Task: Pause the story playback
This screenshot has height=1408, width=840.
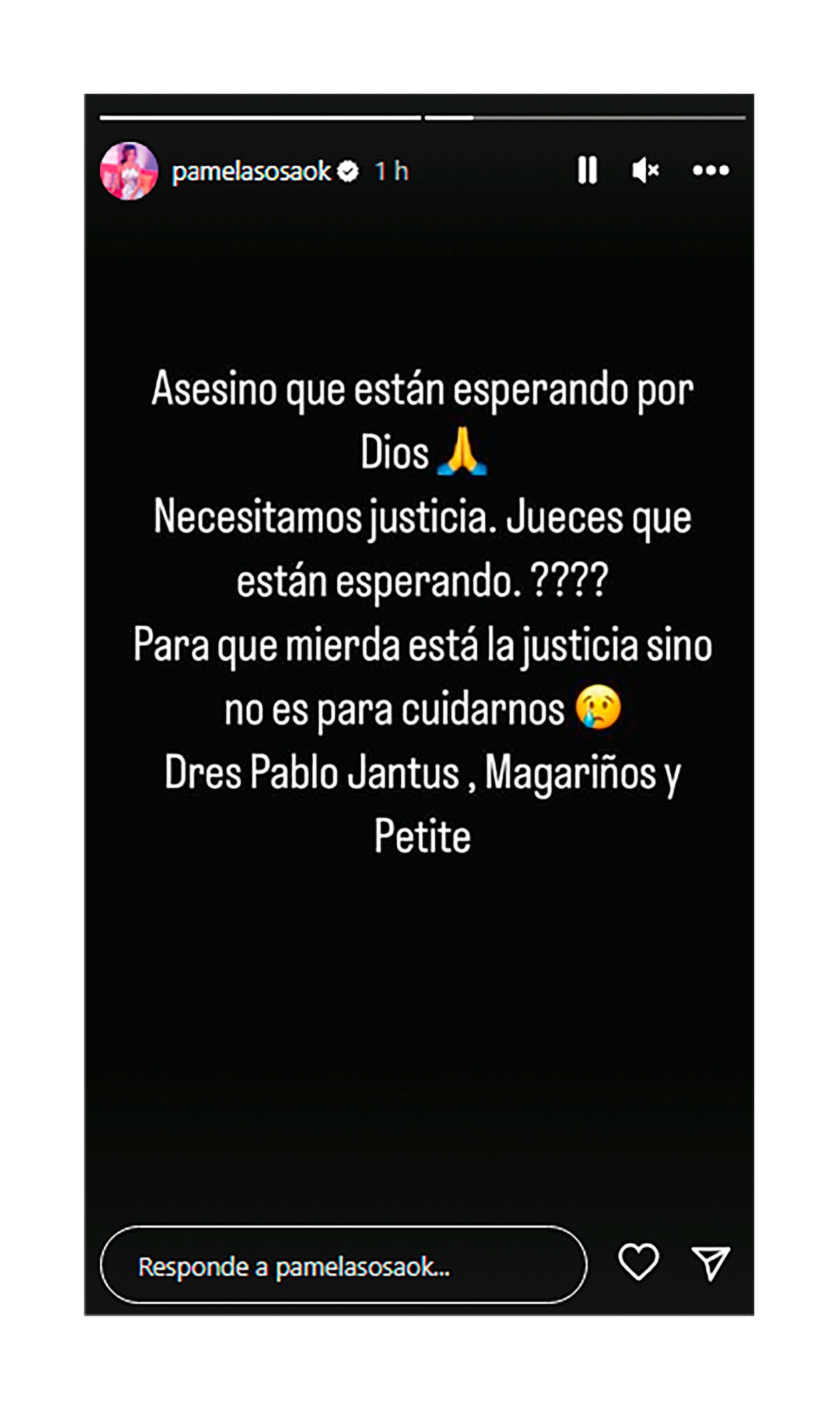Action: point(586,170)
